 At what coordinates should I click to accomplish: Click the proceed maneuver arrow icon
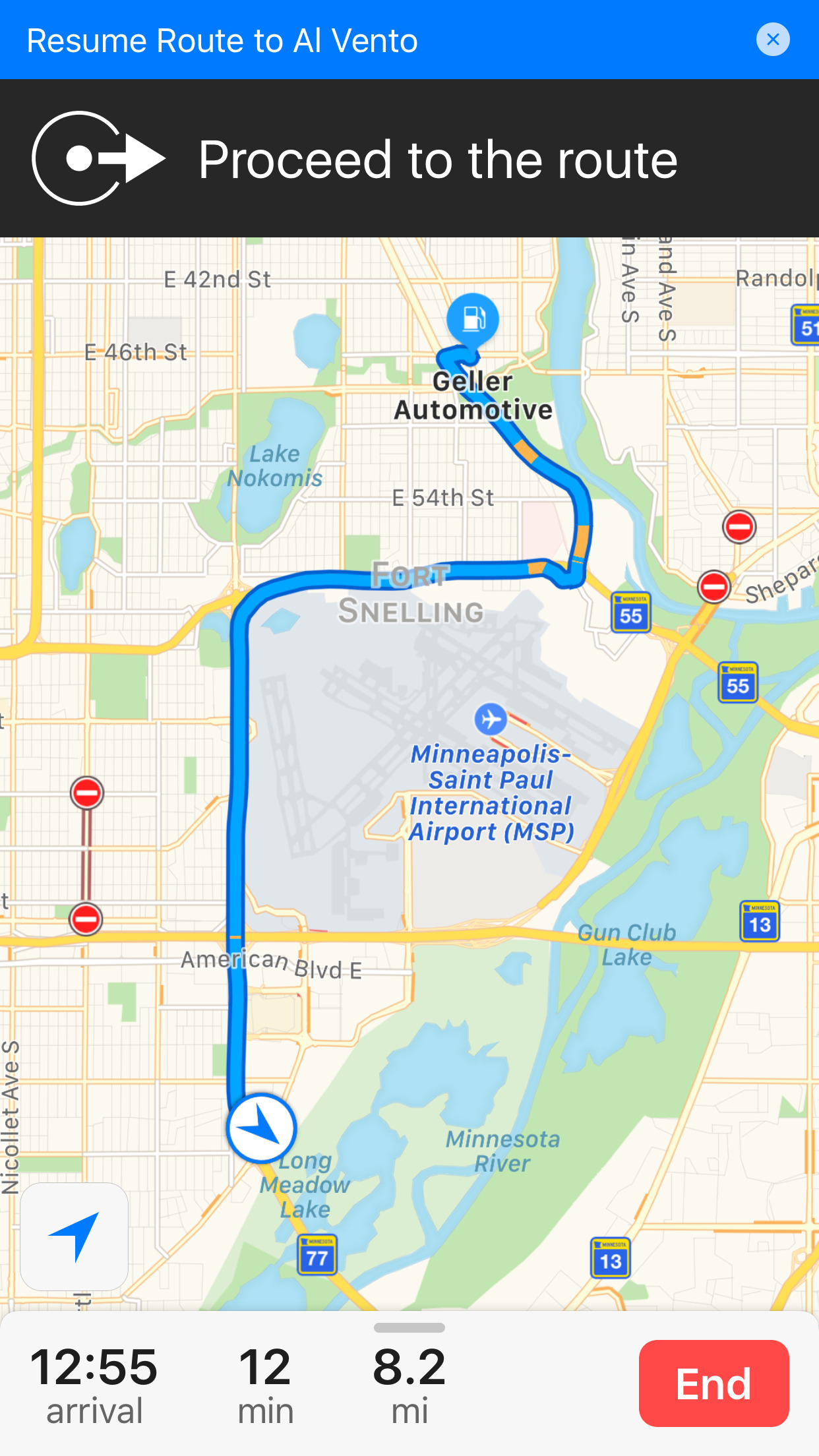point(100,159)
